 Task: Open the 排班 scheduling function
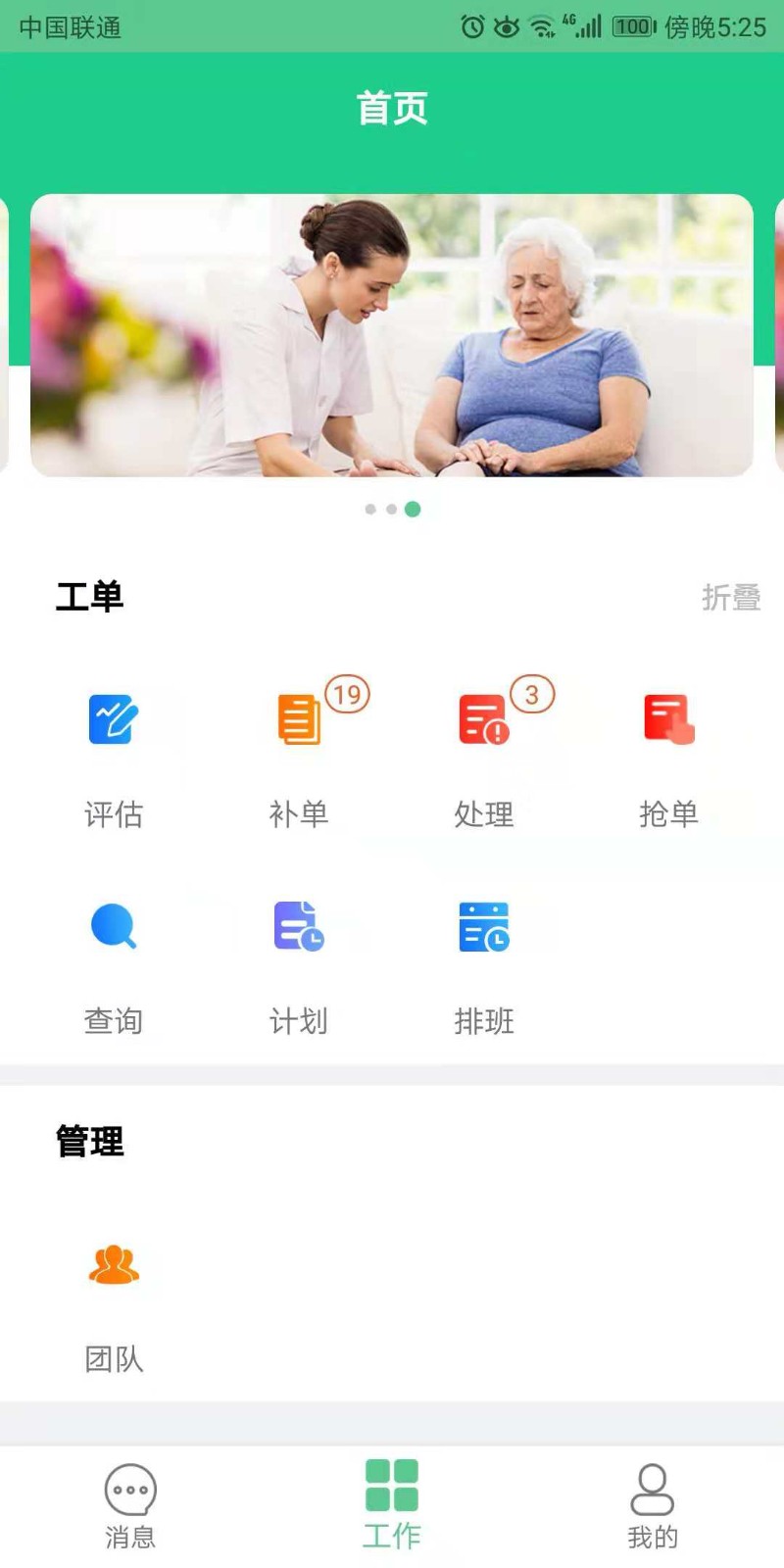point(484,926)
